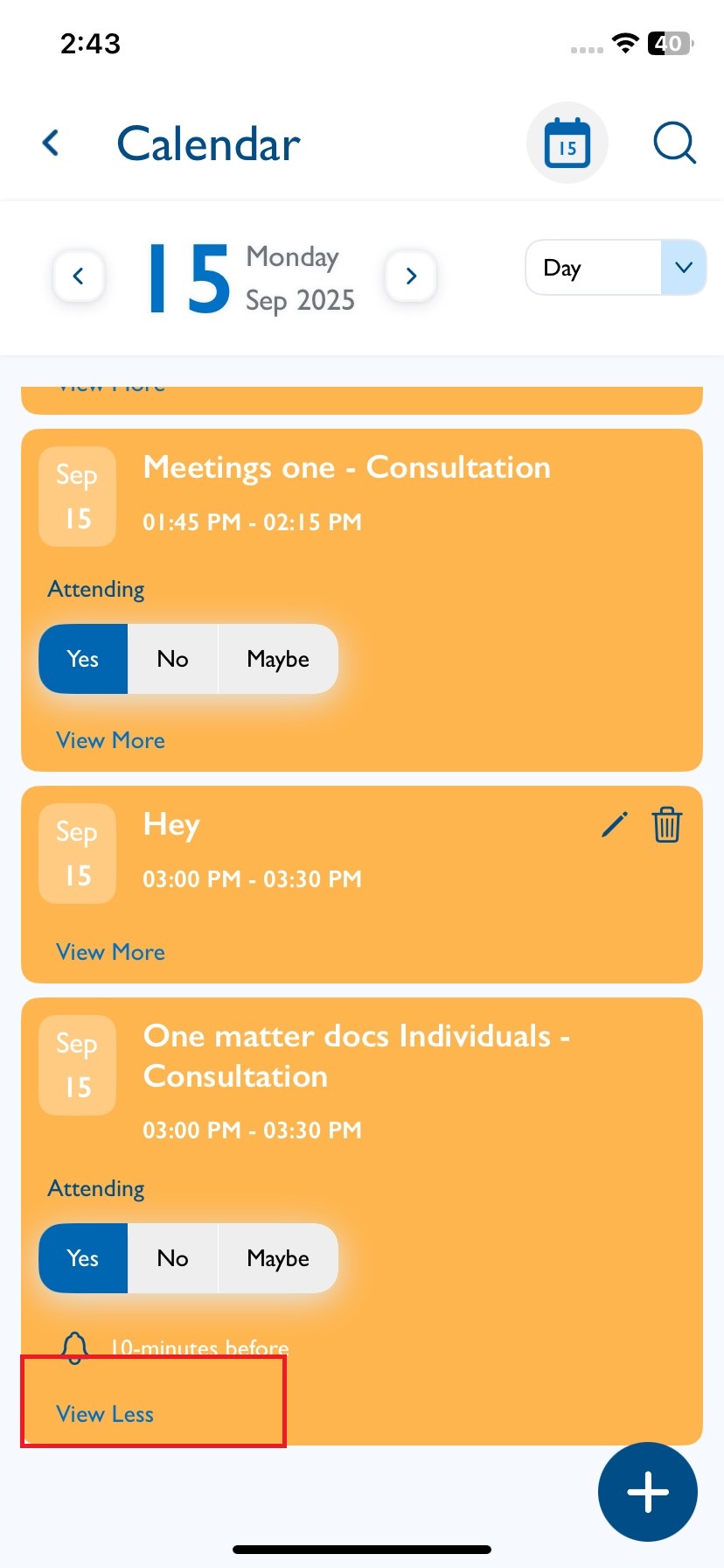Select Yes for Meetings one attendance
The width and height of the screenshot is (724, 1568).
click(83, 659)
